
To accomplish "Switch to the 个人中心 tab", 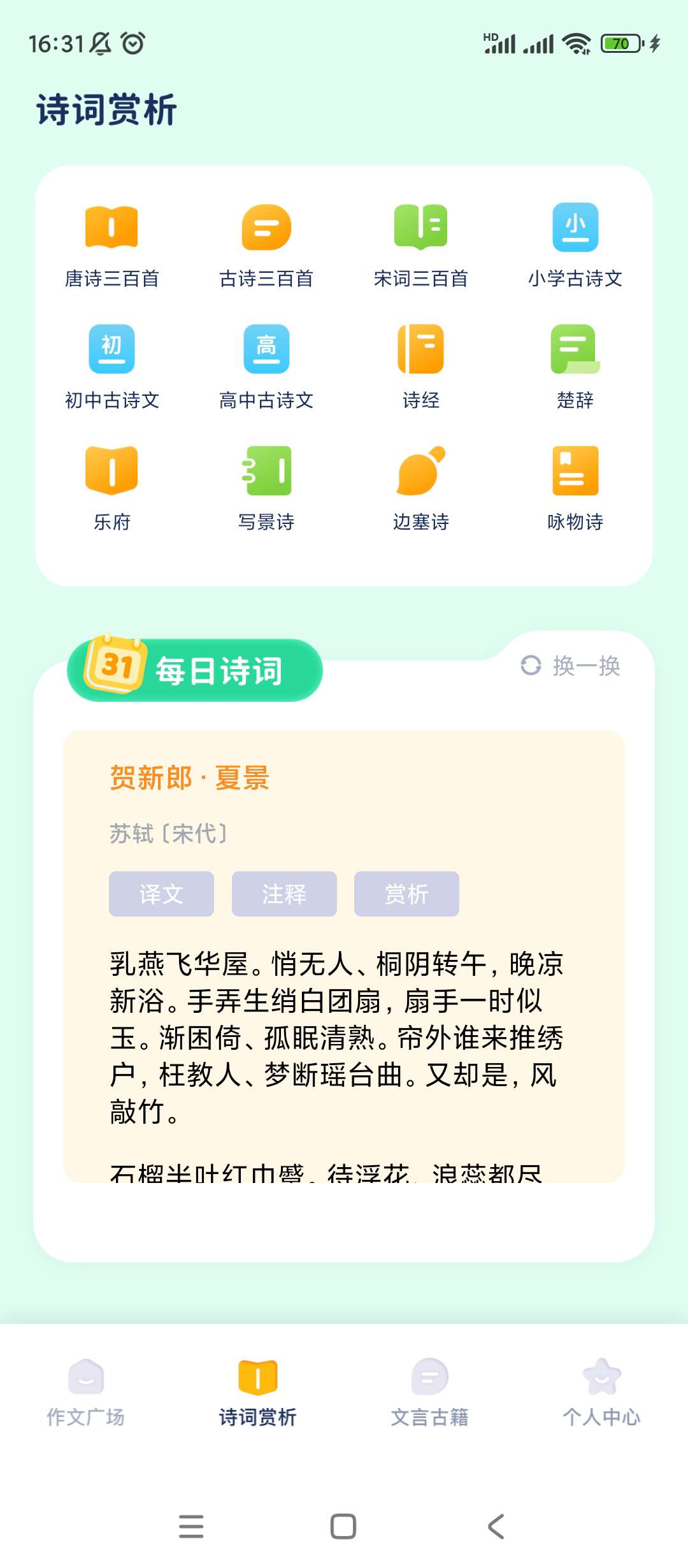I will coord(601,1392).
